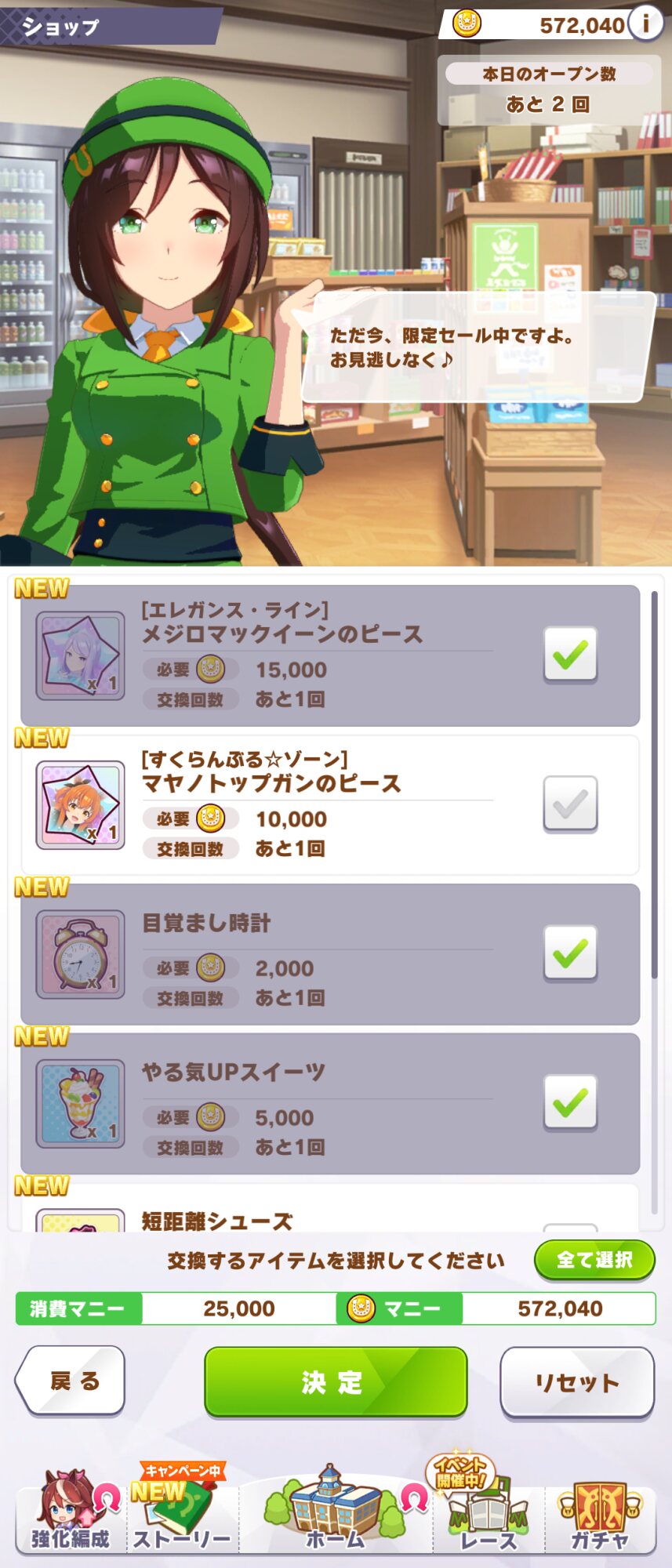This screenshot has height=1568, width=672.
Task: Open the ストーリー tab
Action: coord(181,1513)
